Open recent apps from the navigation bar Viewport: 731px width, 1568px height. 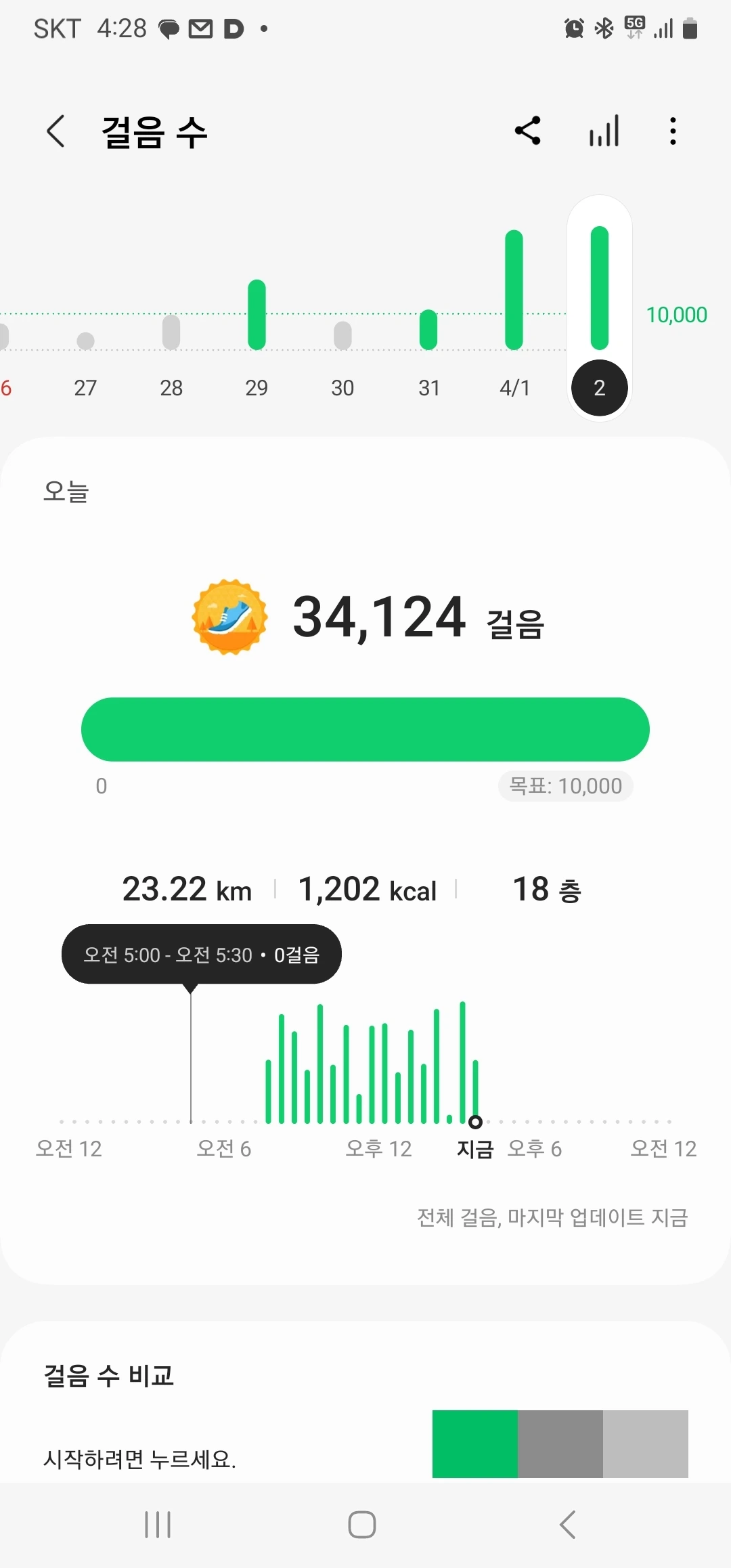pos(158,1525)
